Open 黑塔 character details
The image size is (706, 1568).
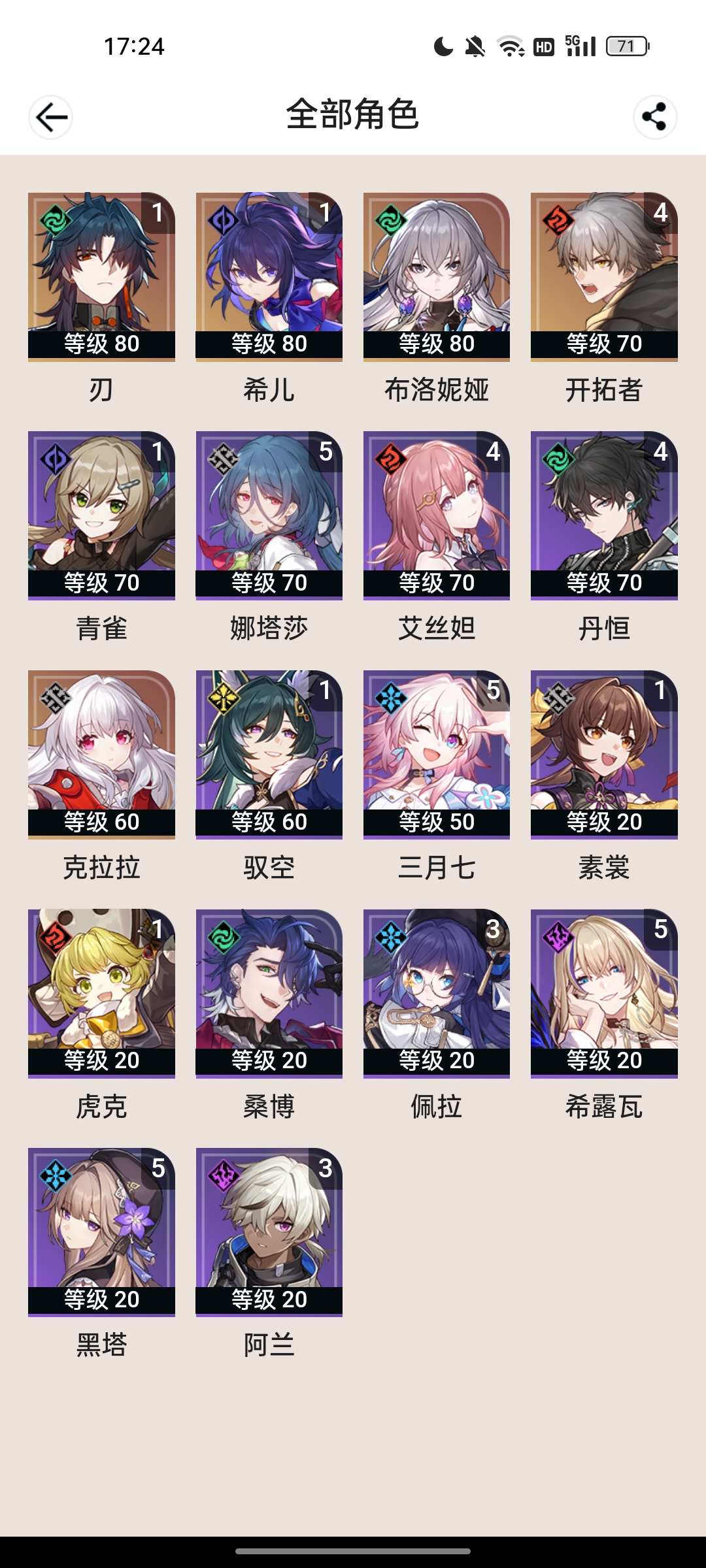point(101,1232)
